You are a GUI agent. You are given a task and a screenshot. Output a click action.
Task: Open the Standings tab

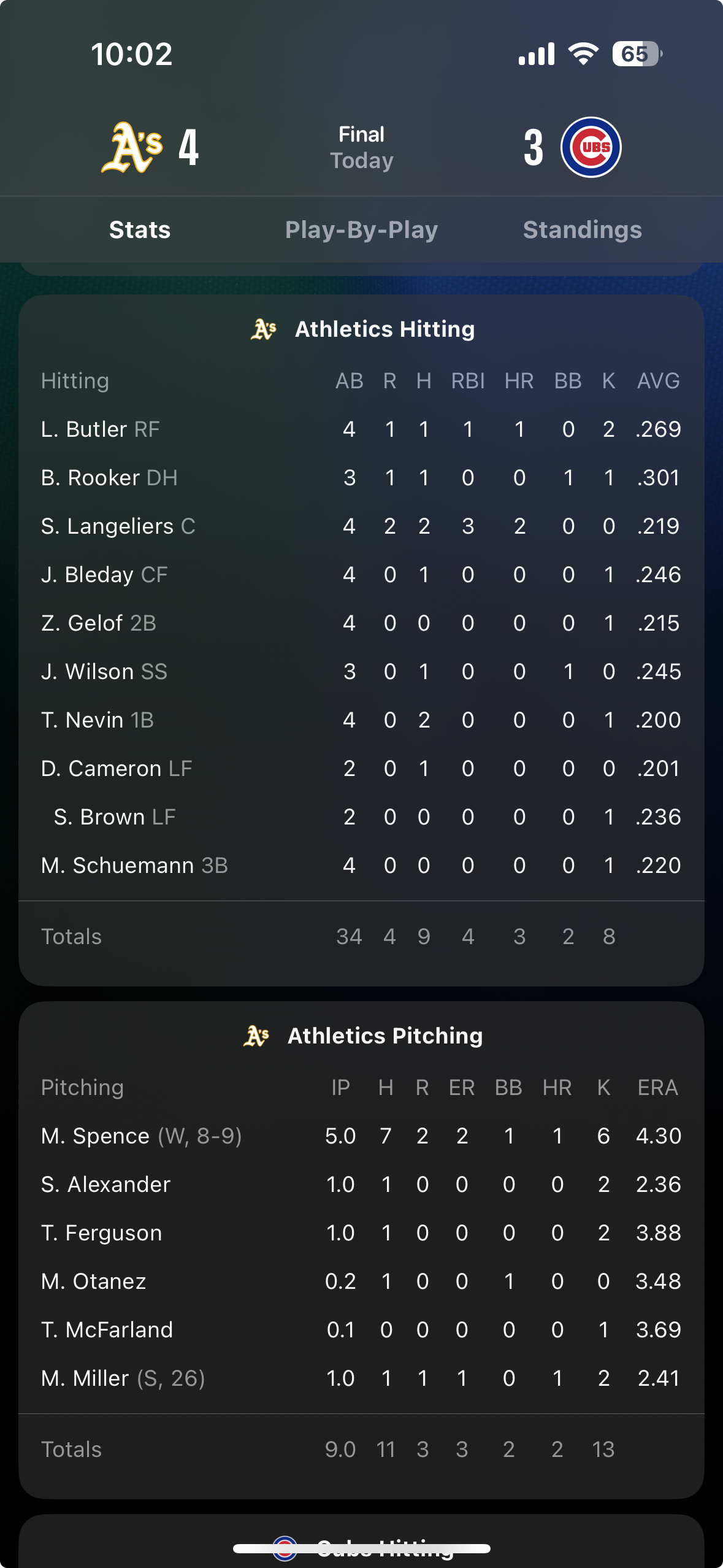582,230
